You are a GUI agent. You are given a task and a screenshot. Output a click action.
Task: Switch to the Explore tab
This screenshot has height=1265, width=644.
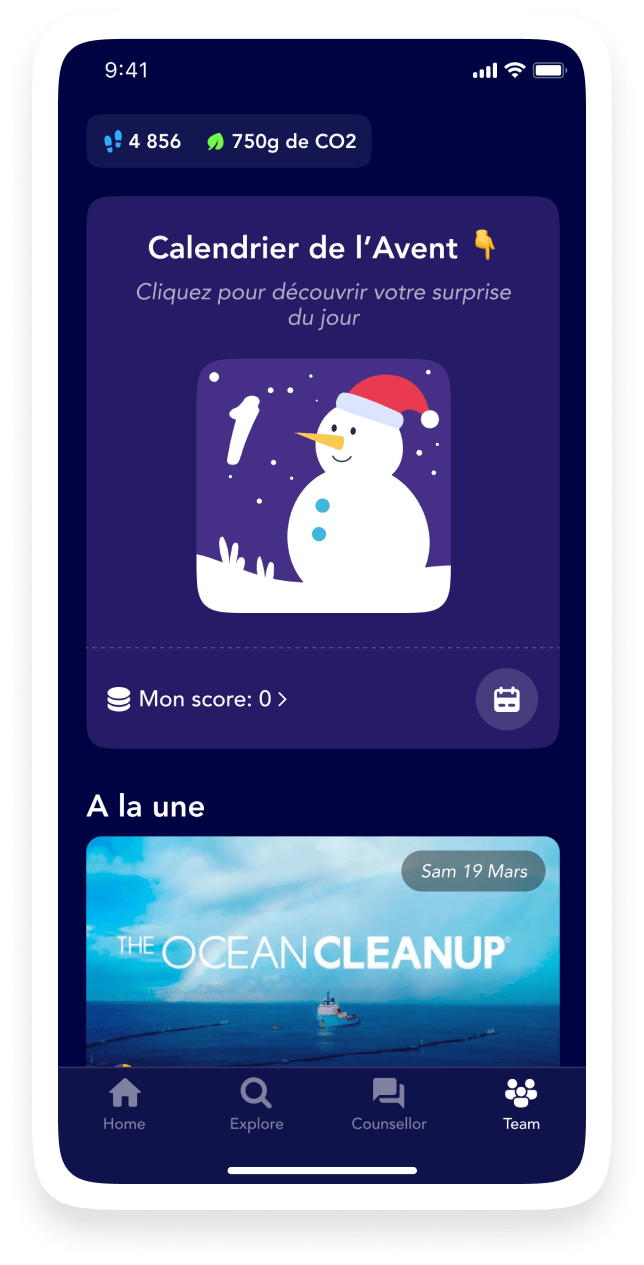[256, 1105]
